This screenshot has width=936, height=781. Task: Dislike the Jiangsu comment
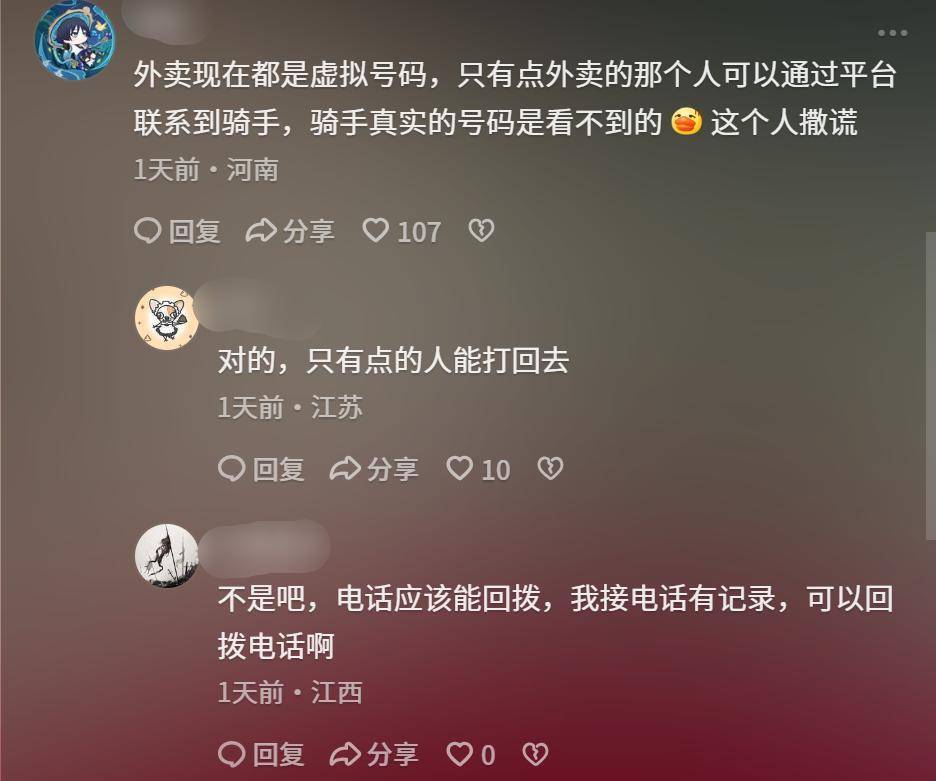[550, 468]
